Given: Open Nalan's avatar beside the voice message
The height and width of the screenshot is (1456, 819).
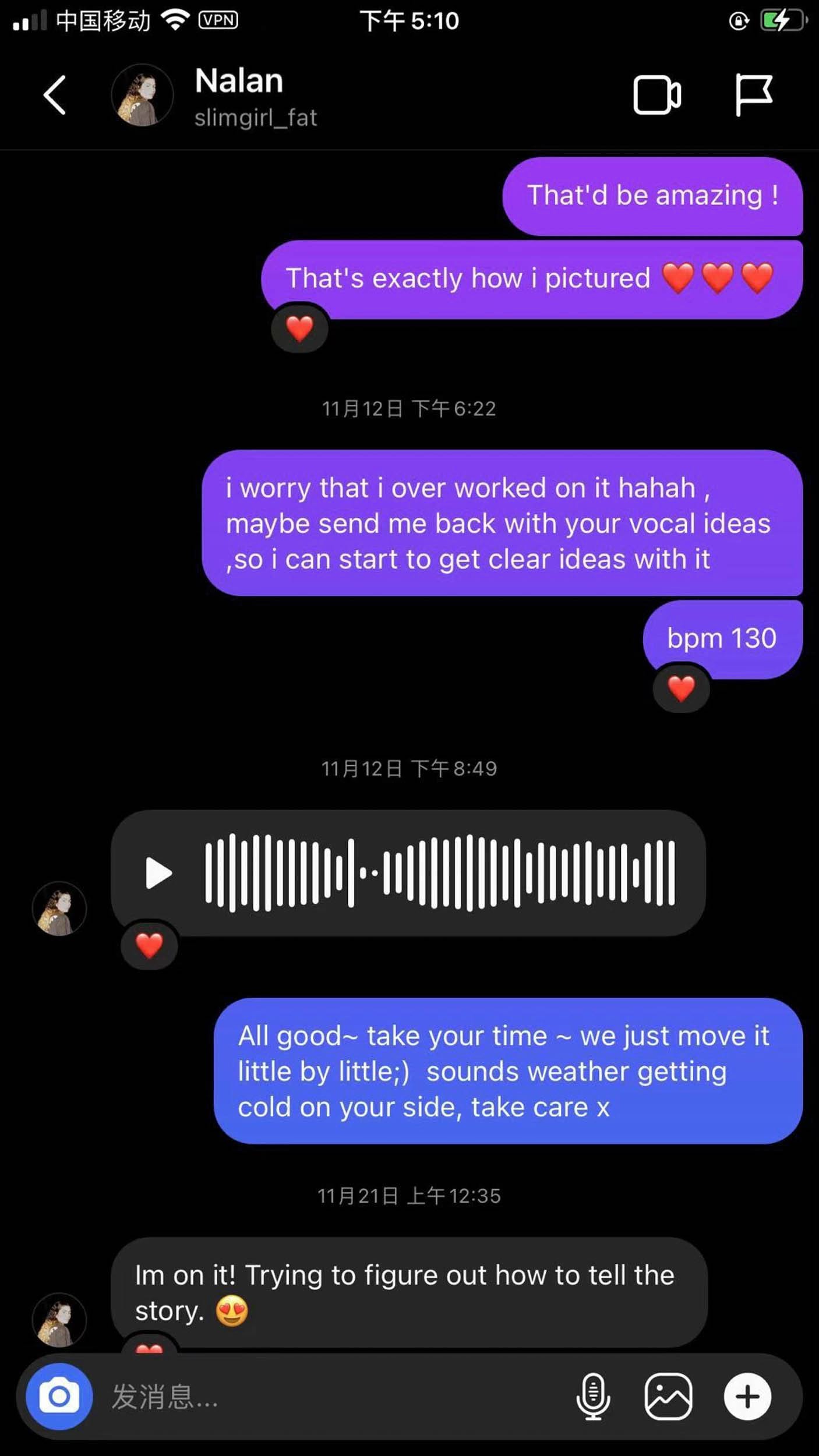Looking at the screenshot, I should click(x=59, y=909).
